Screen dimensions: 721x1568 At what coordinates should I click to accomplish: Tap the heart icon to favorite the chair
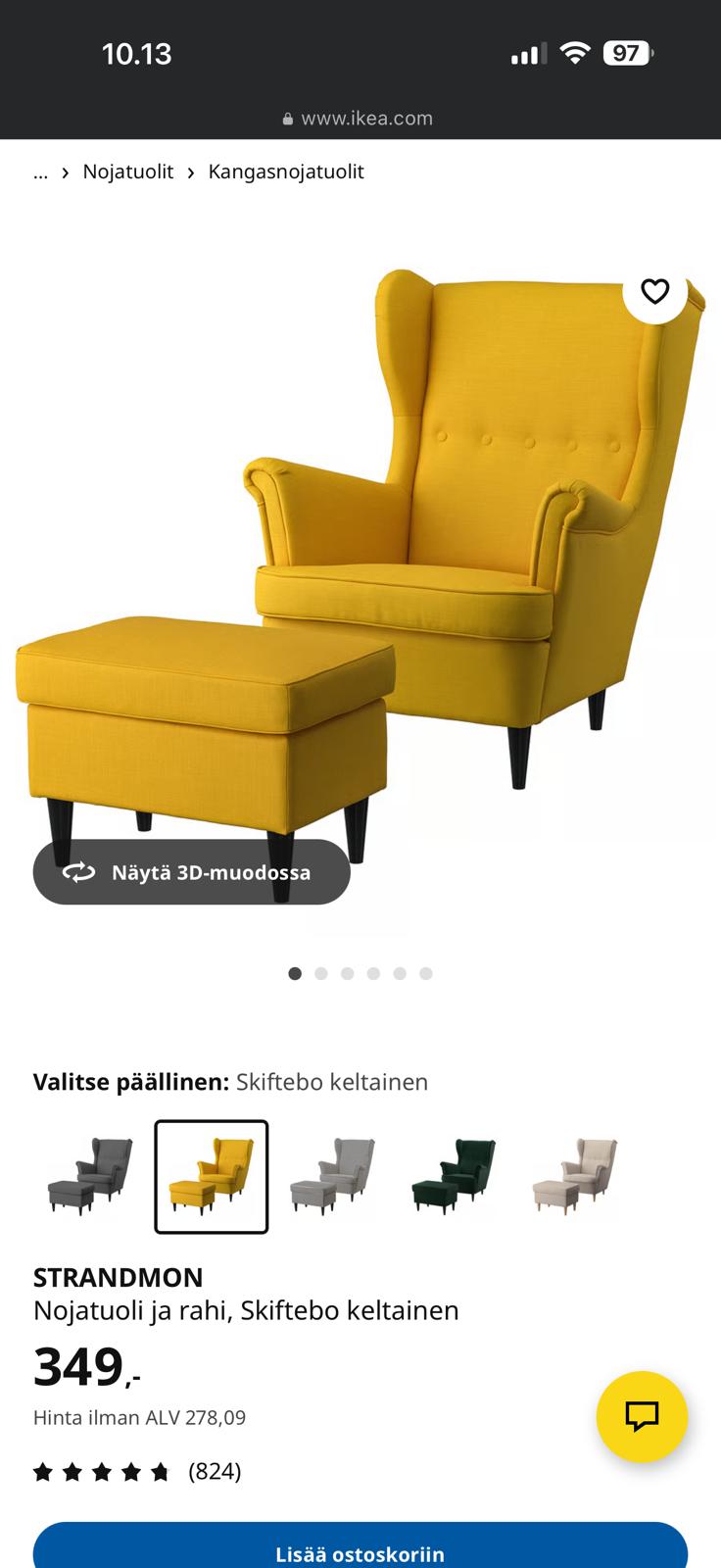pyautogui.click(x=655, y=291)
